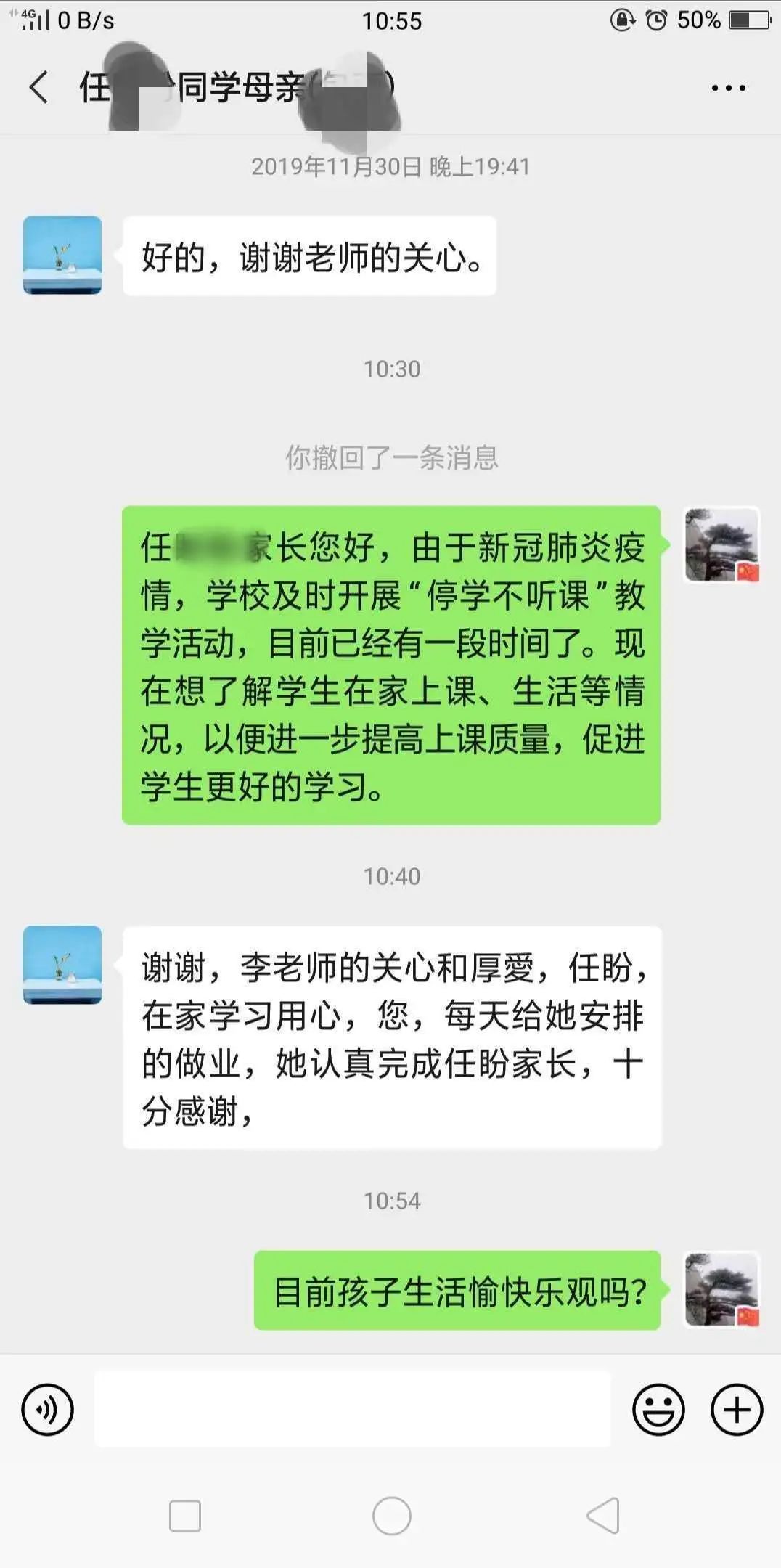This screenshot has width=781, height=1568.
Task: Open the recent apps square button
Action: pos(185,1516)
